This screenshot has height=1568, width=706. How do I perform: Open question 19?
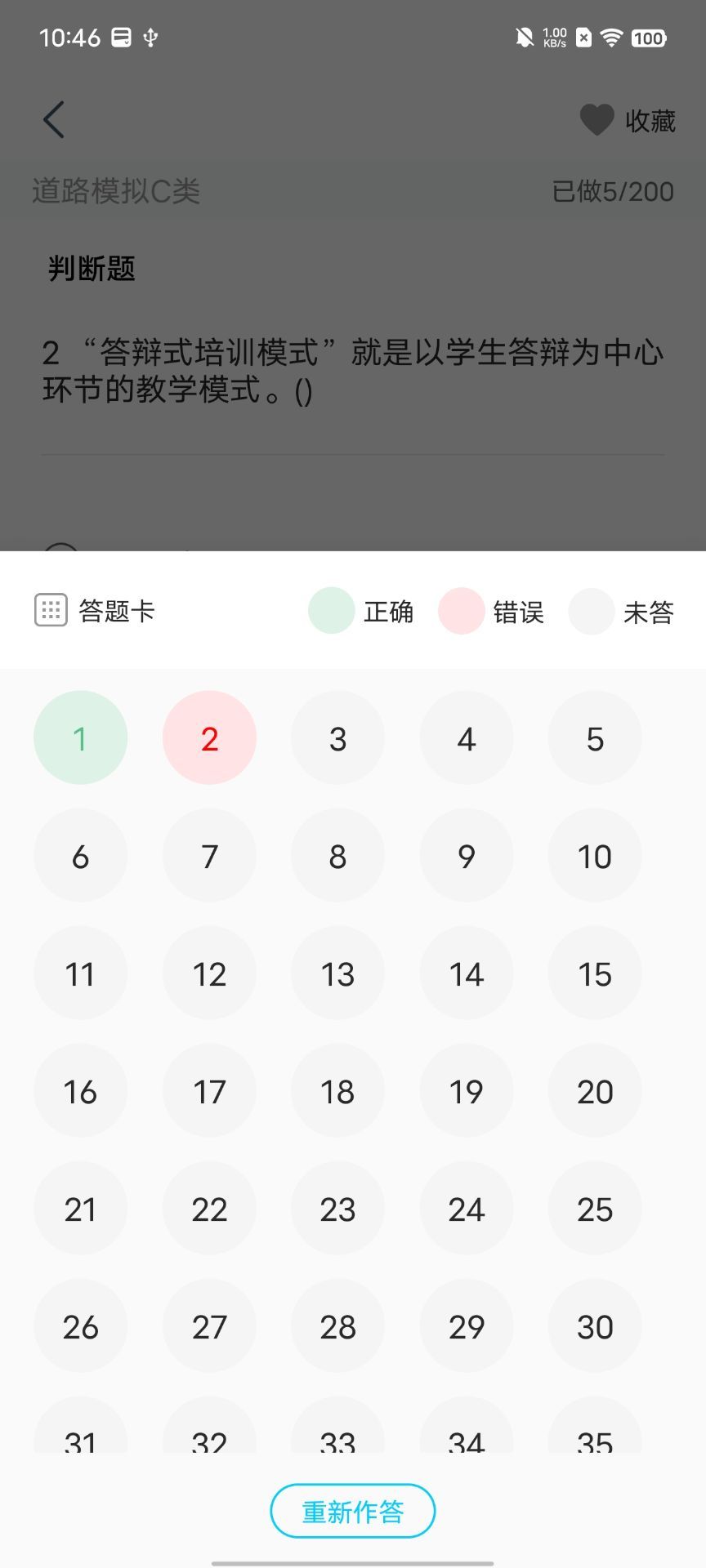pyautogui.click(x=467, y=1090)
